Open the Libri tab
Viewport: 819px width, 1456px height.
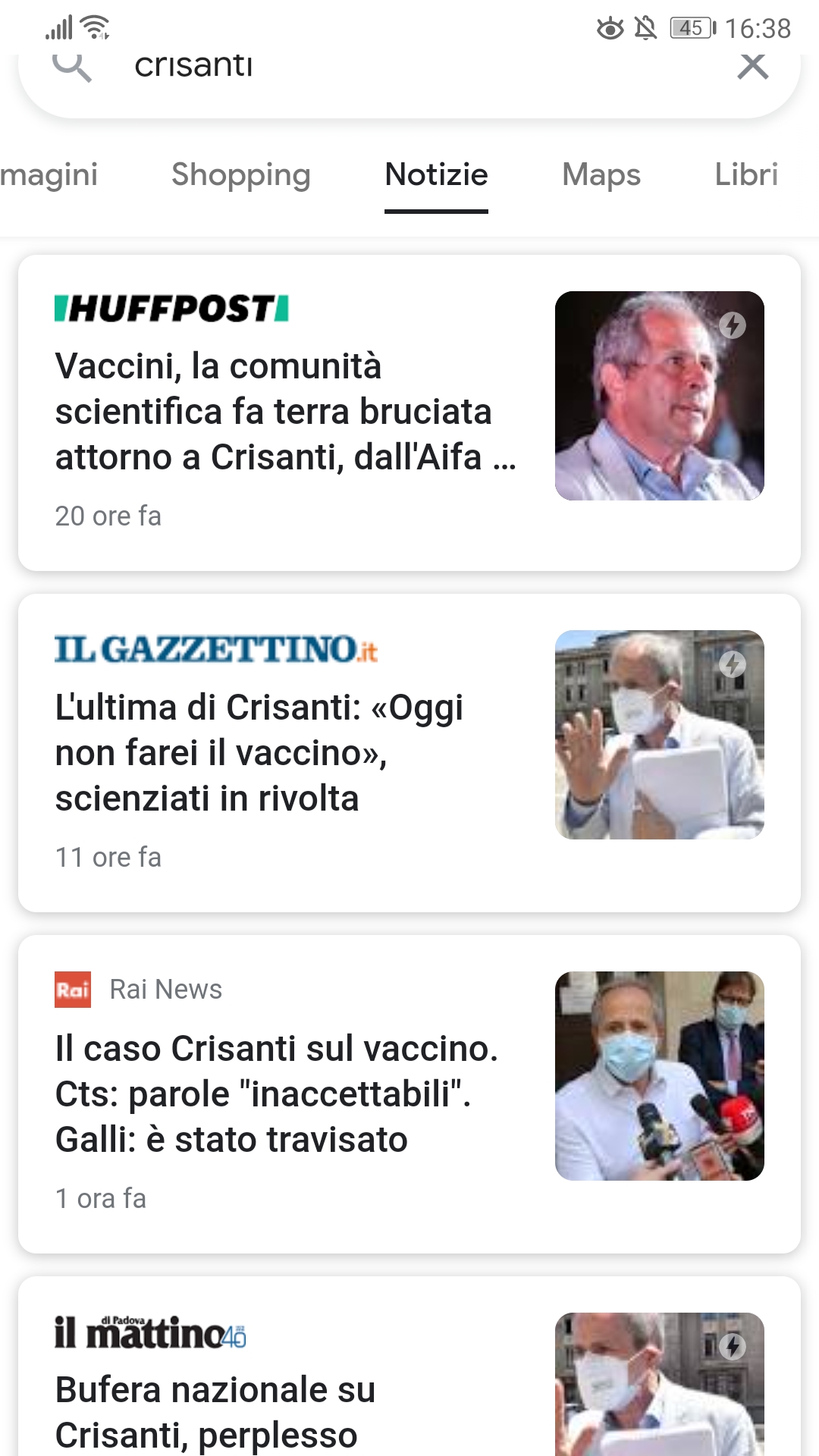[746, 175]
